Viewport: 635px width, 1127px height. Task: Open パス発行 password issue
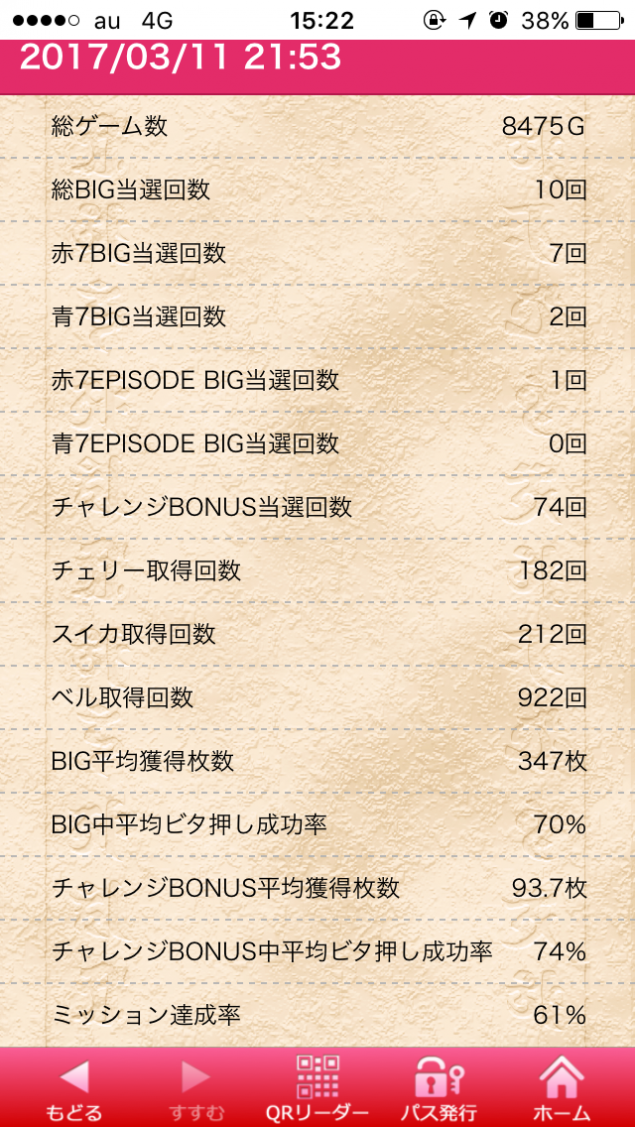(x=438, y=1087)
